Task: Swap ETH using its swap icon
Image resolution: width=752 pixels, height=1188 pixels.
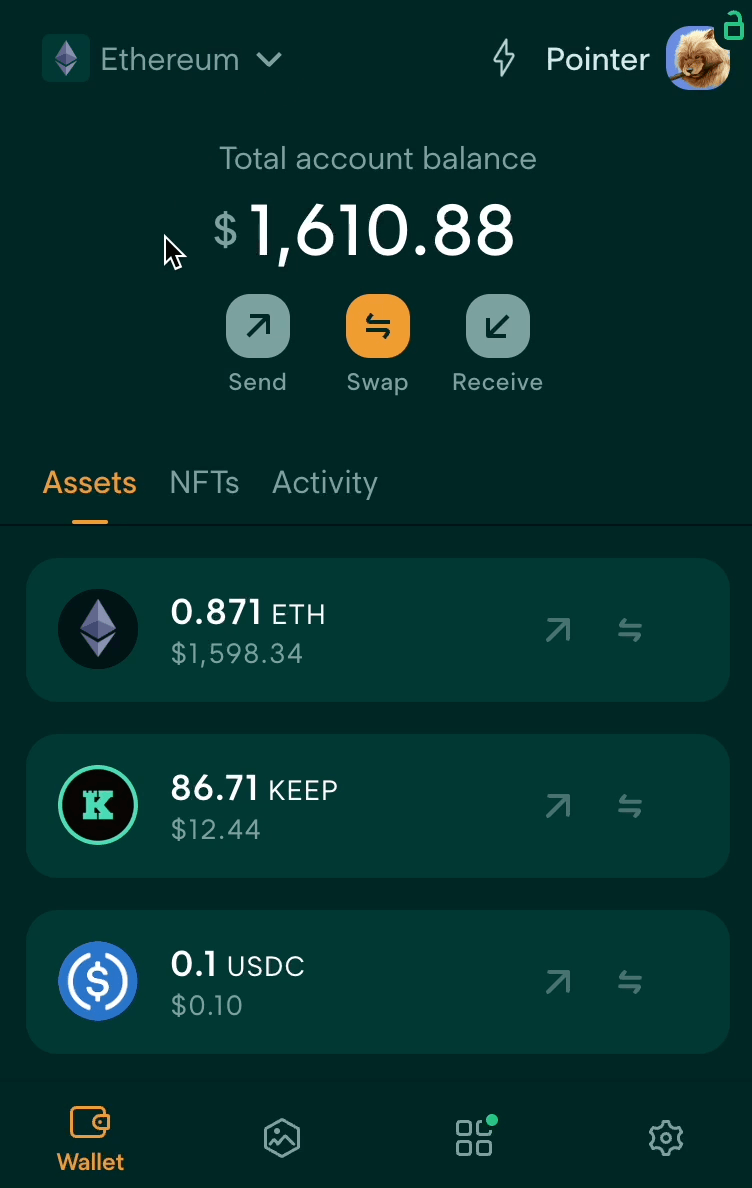Action: click(x=630, y=630)
